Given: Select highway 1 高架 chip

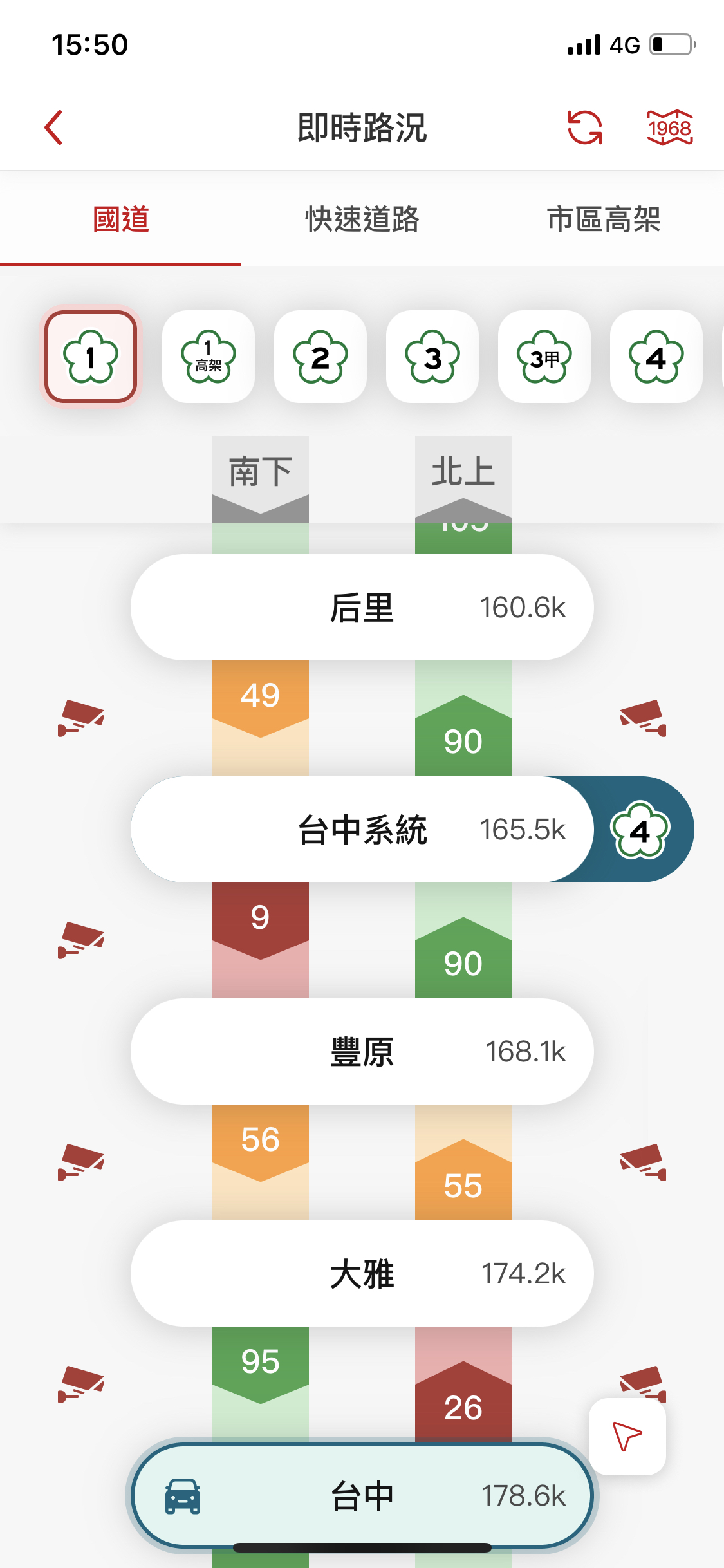Looking at the screenshot, I should click(x=208, y=357).
